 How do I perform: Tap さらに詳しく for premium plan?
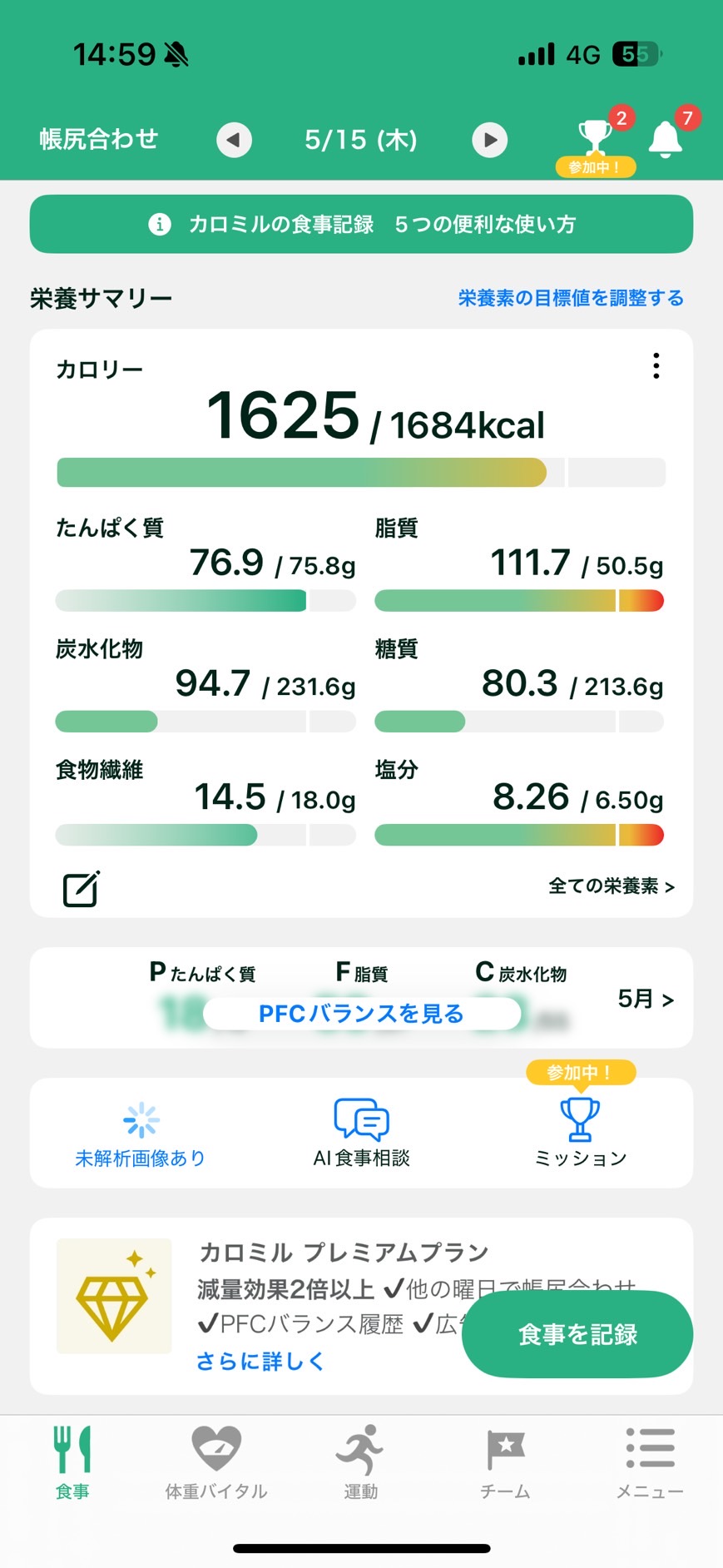260,1361
